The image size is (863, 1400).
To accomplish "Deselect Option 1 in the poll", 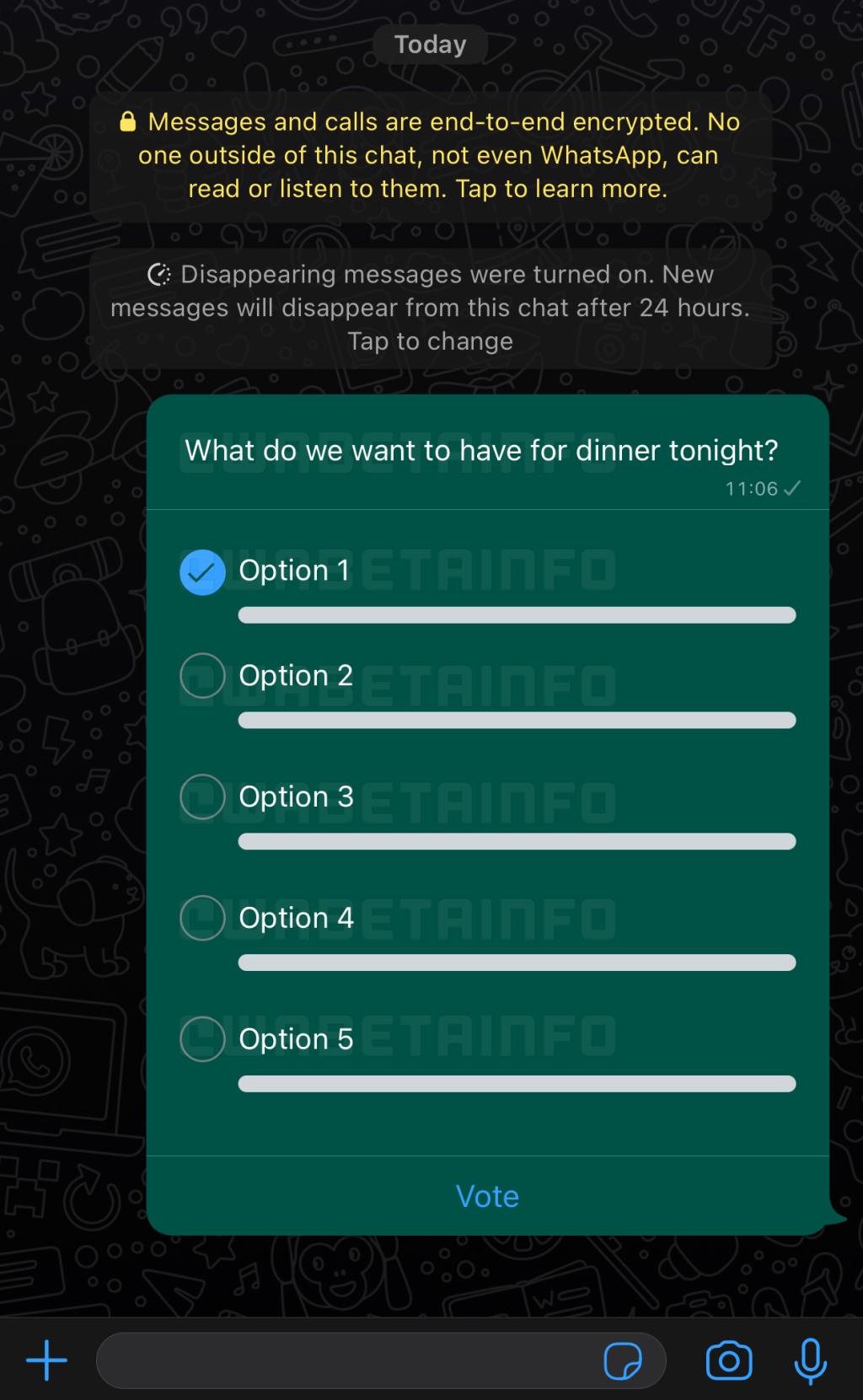I will click(x=202, y=572).
